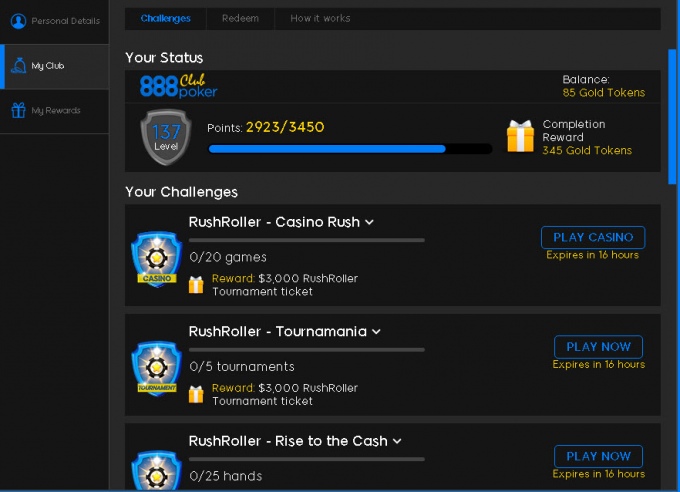Expand RushRoller - Rise to the Cash details
The image size is (680, 492).
[x=397, y=441]
